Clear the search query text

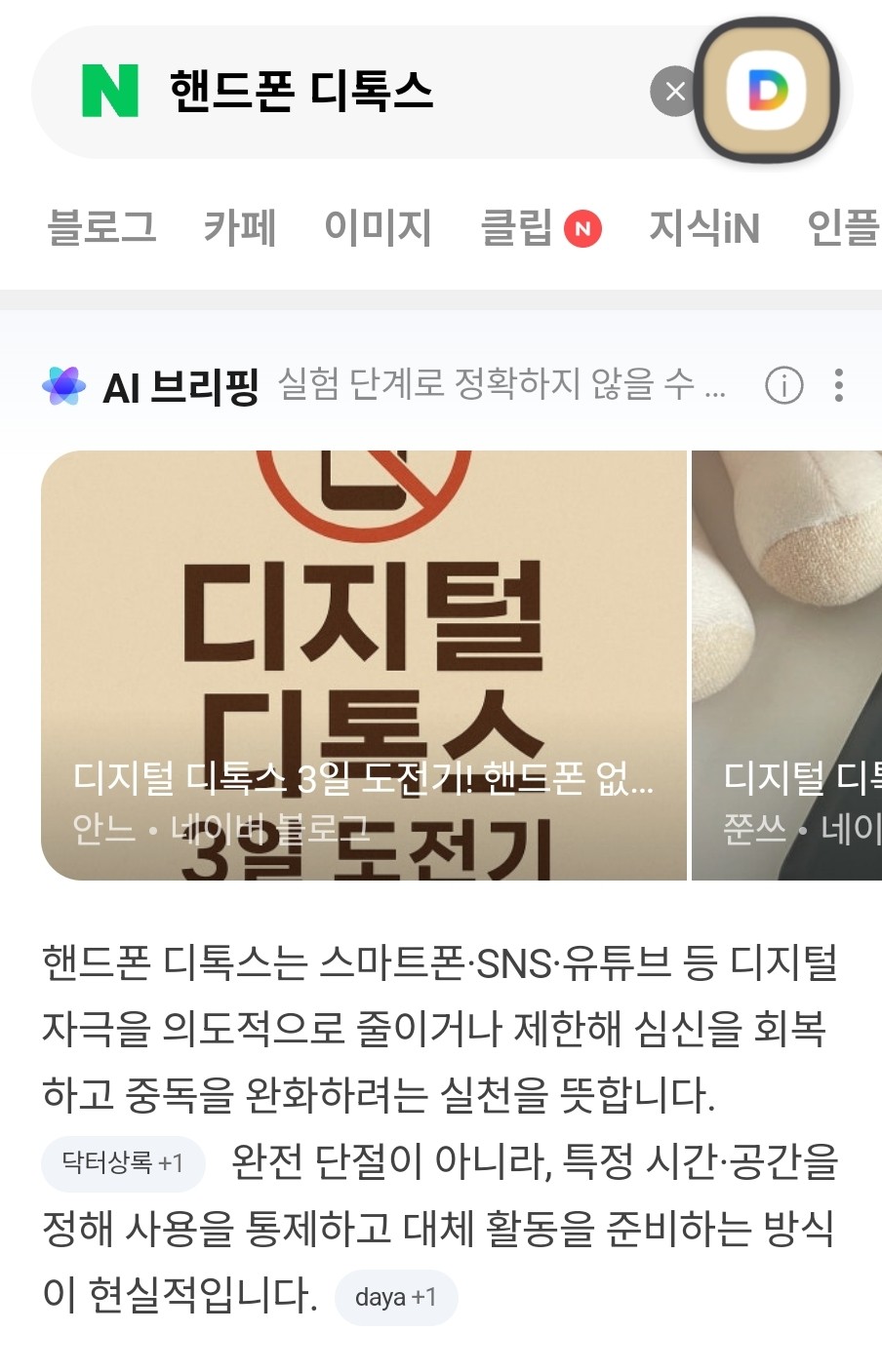(x=674, y=92)
